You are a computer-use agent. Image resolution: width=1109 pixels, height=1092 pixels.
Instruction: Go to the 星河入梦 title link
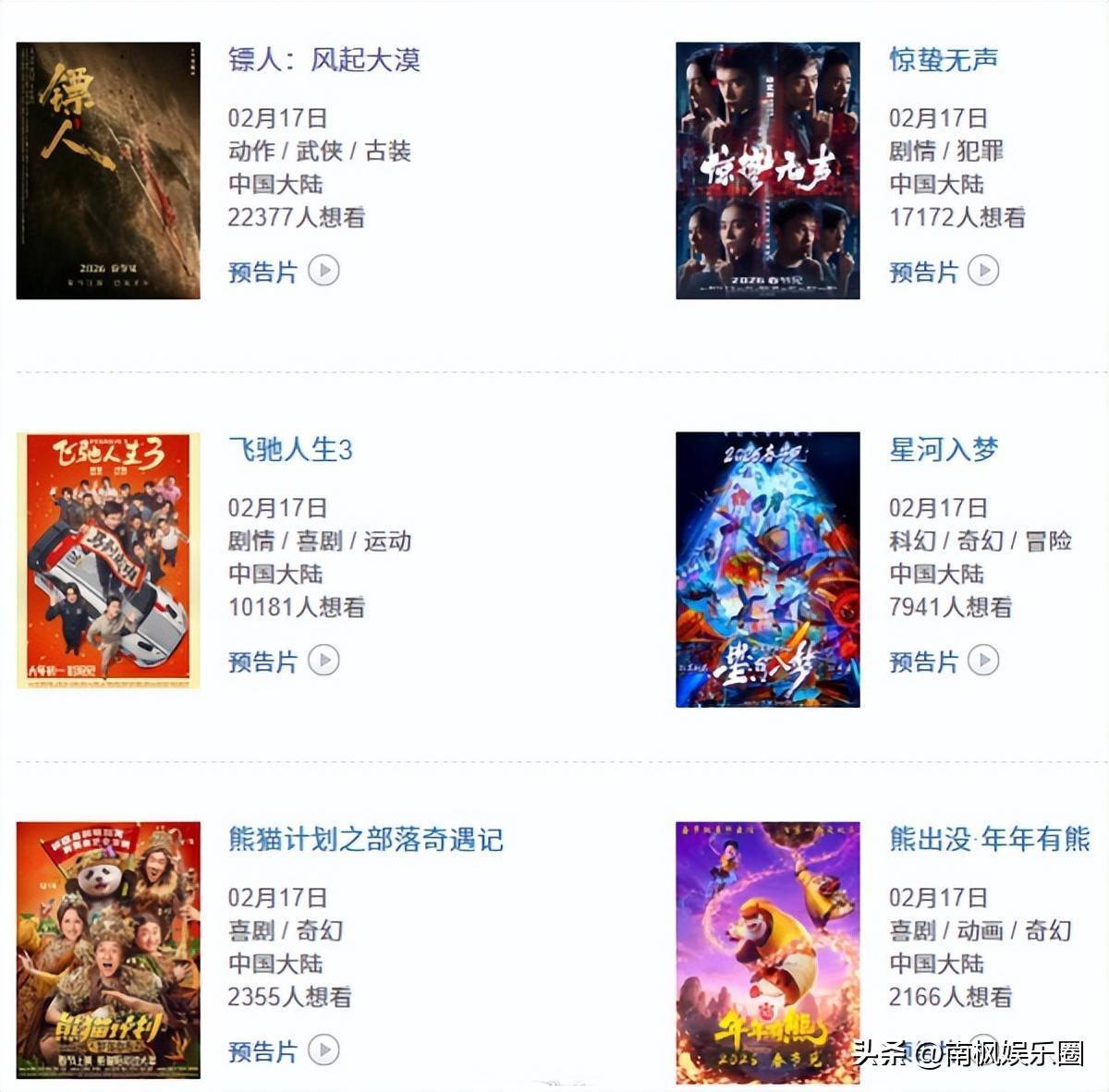point(944,450)
